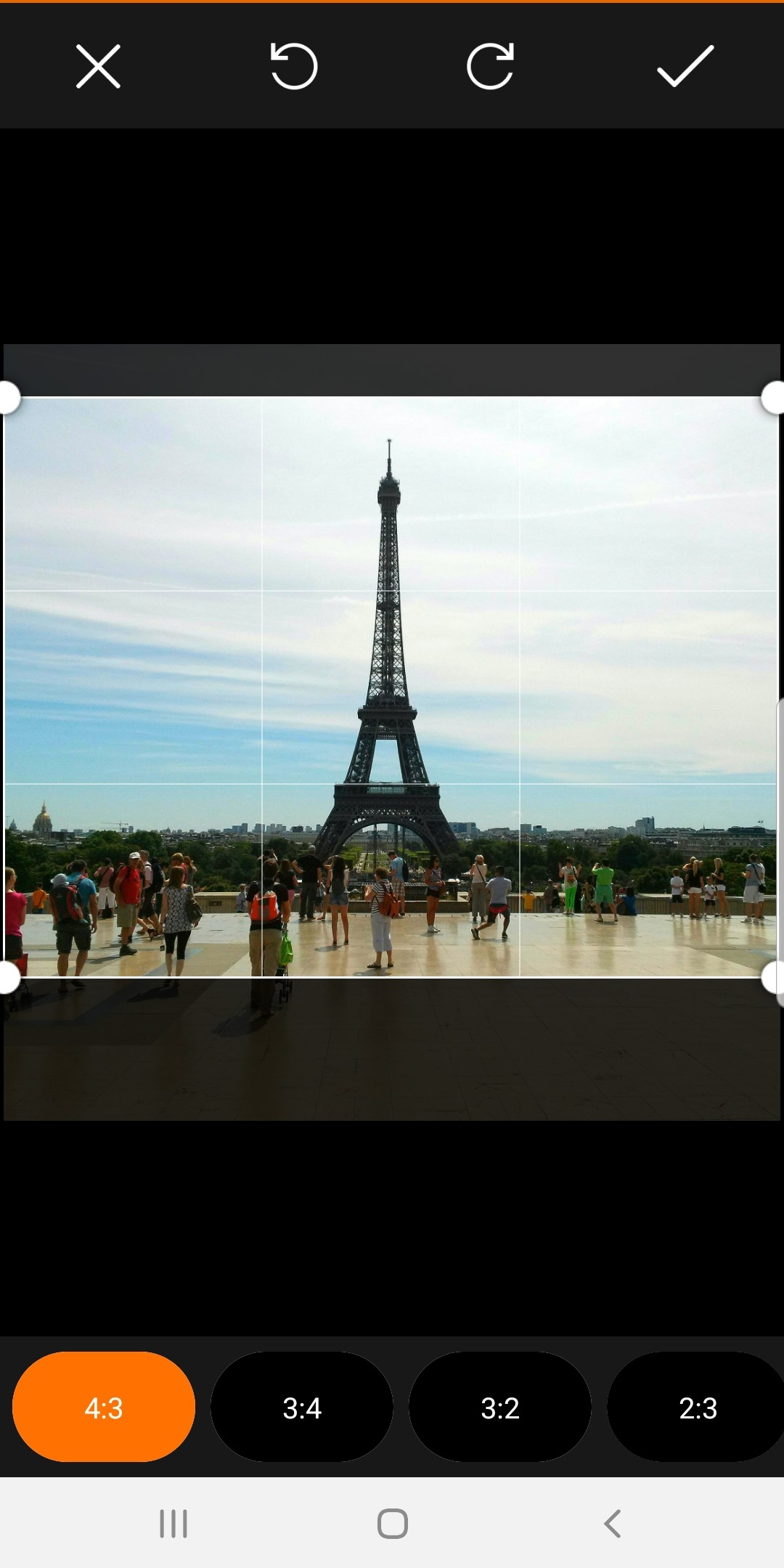Rotate the image clockwise
This screenshot has height=1568, width=784.
coord(491,67)
